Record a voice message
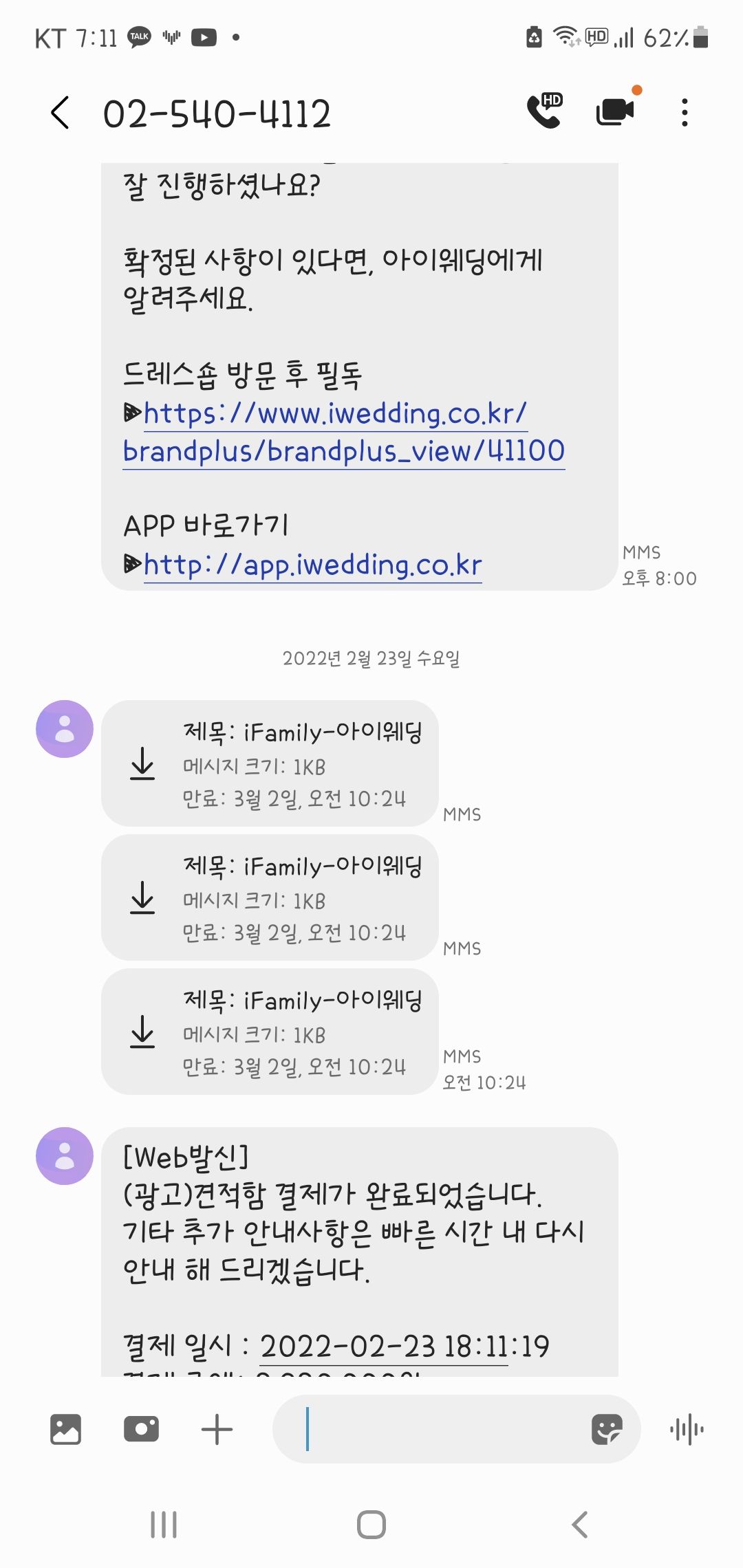The width and height of the screenshot is (743, 1568). point(687,1430)
